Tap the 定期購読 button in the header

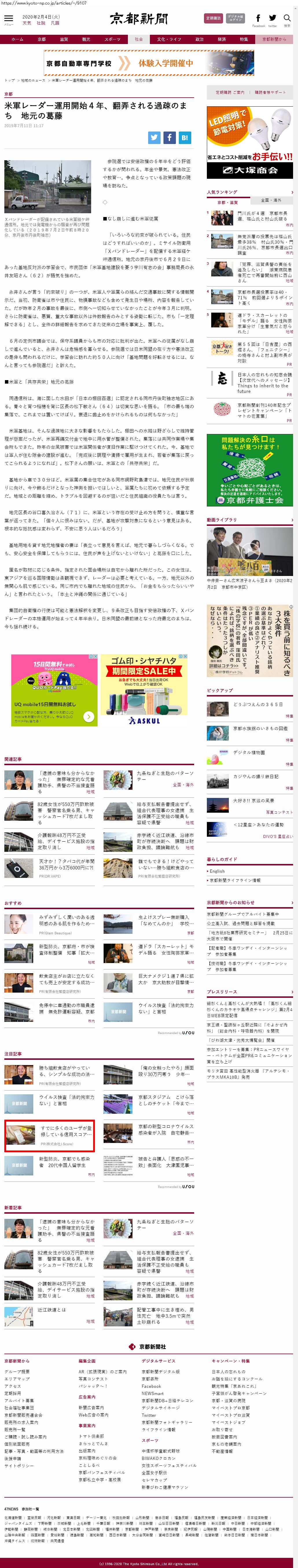[x=213, y=19]
